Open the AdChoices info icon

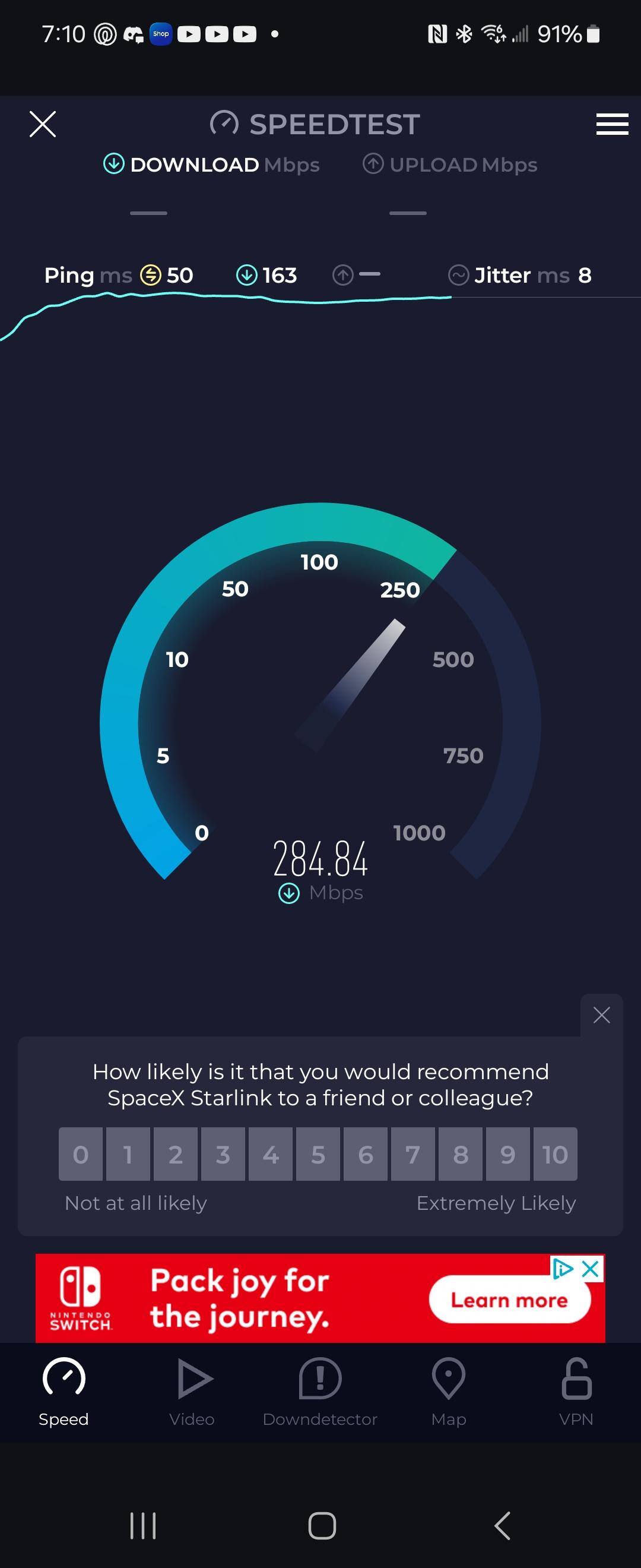coord(563,1269)
